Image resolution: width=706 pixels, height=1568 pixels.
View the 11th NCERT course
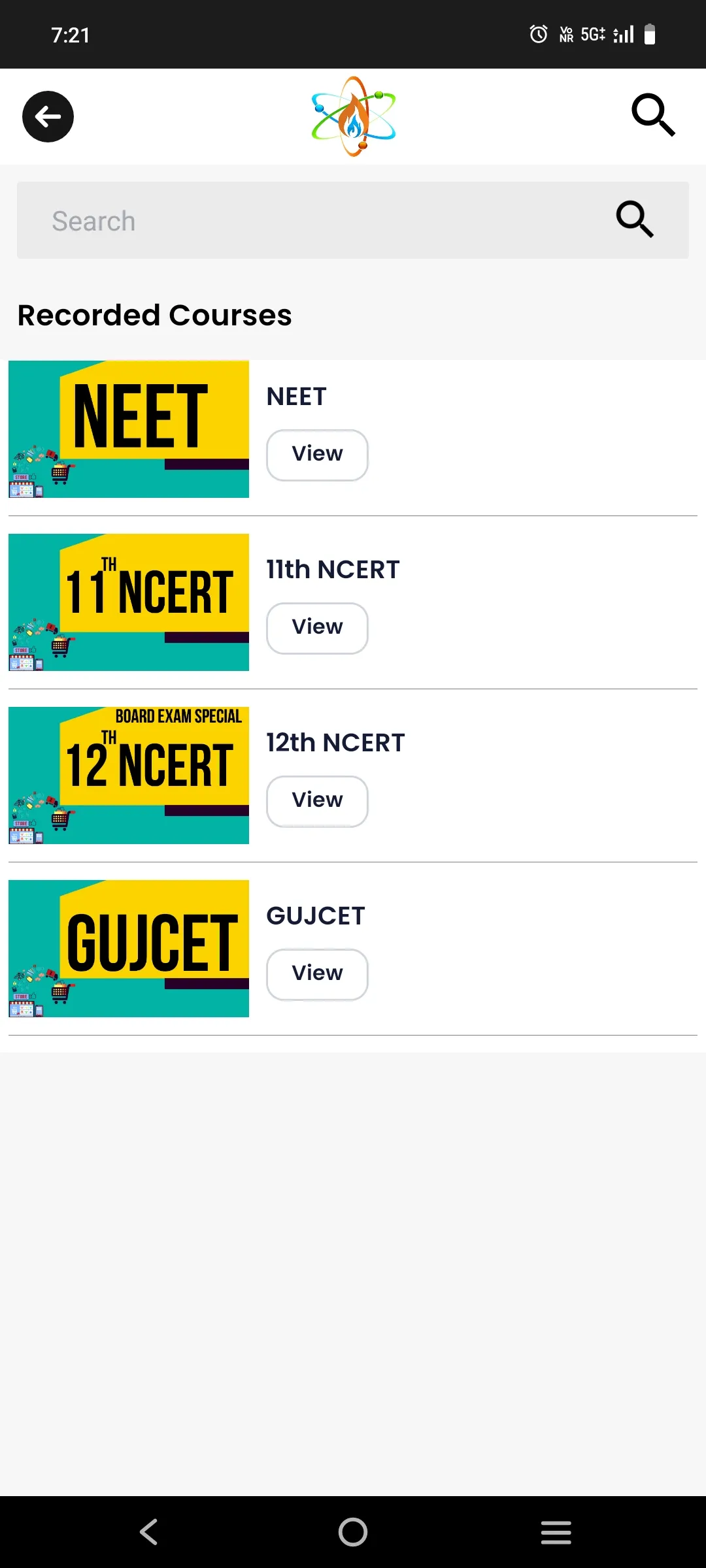click(317, 628)
